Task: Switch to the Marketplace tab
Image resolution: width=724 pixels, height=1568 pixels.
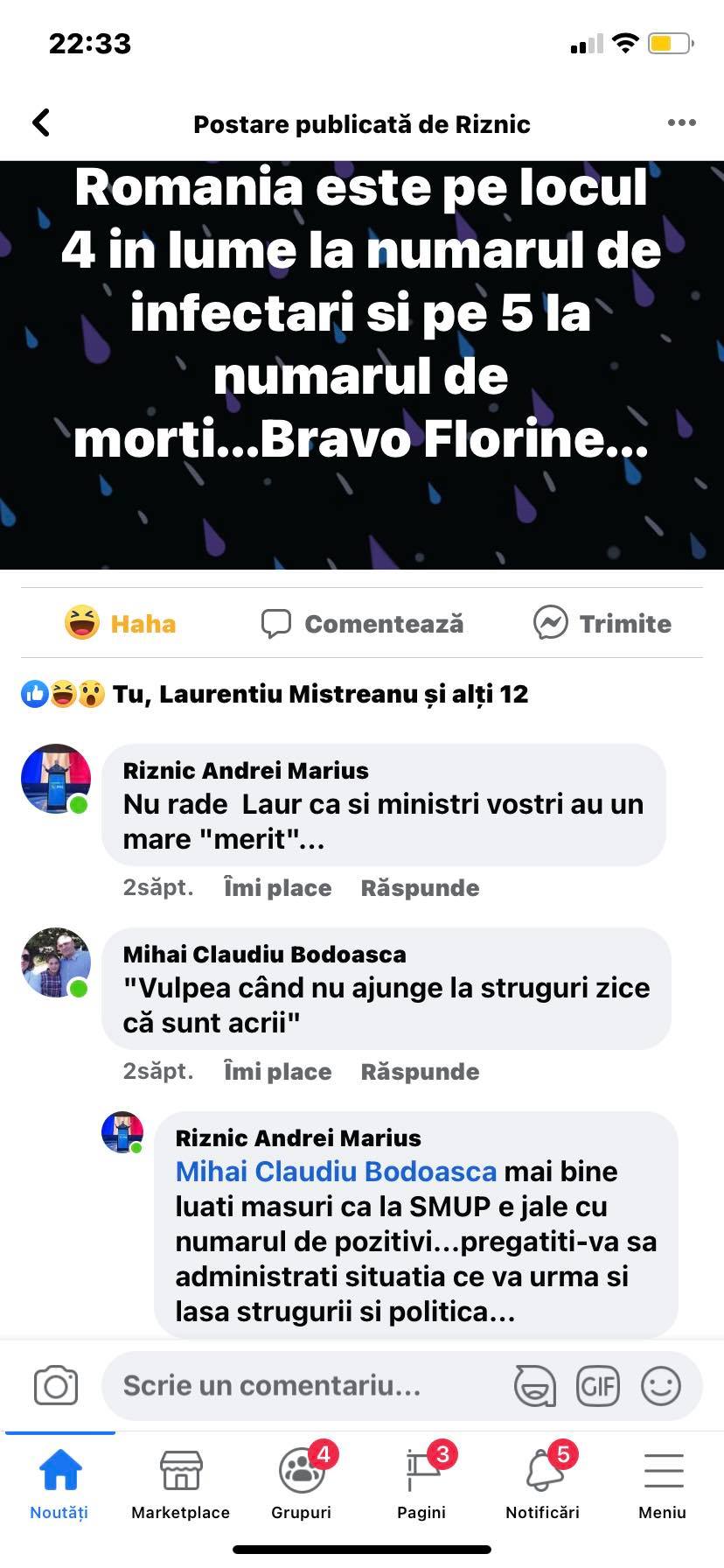Action: (x=181, y=1485)
